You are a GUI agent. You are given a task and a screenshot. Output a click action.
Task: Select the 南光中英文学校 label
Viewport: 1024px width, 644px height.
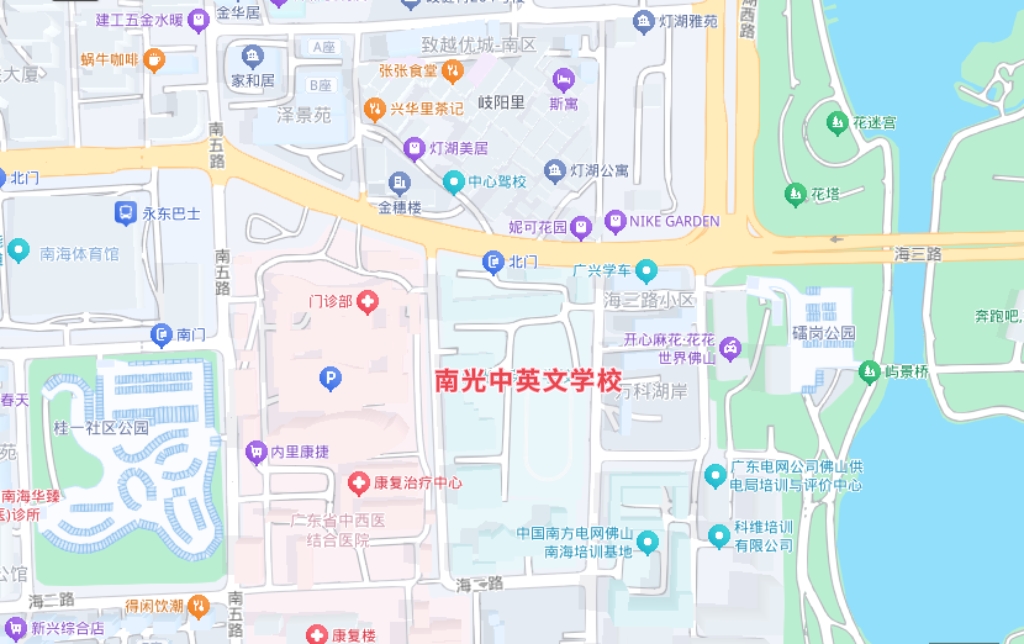coord(527,381)
